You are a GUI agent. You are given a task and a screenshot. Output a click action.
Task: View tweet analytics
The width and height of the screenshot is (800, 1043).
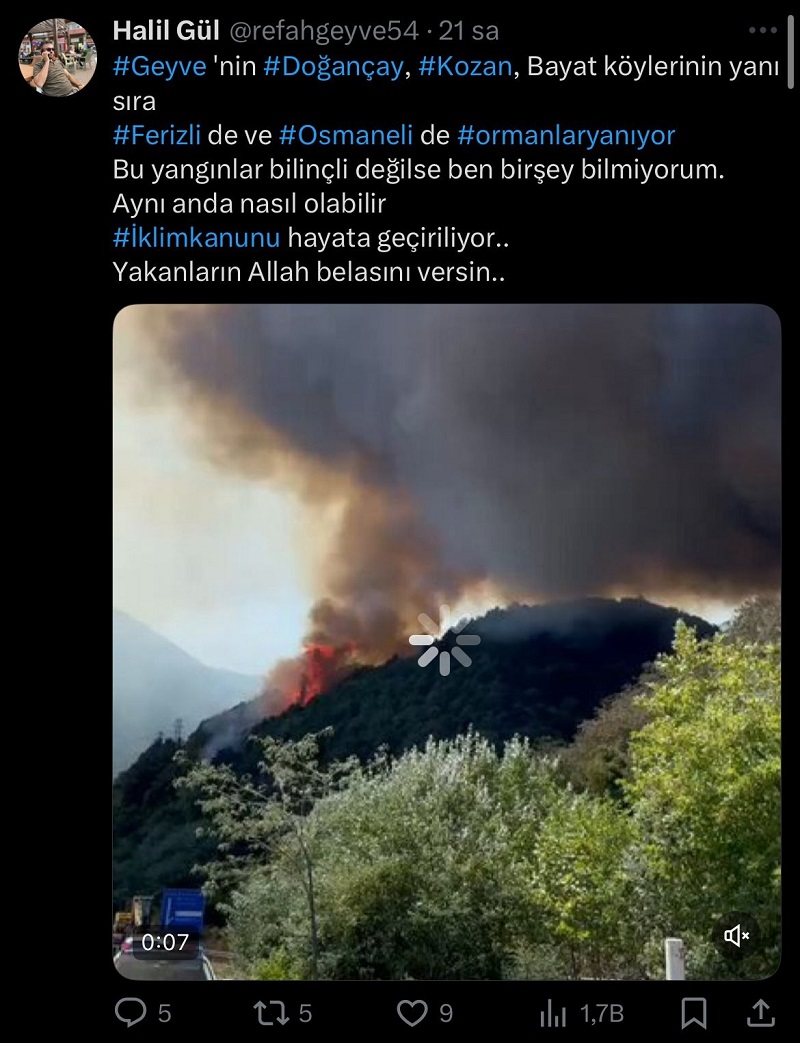click(553, 1013)
